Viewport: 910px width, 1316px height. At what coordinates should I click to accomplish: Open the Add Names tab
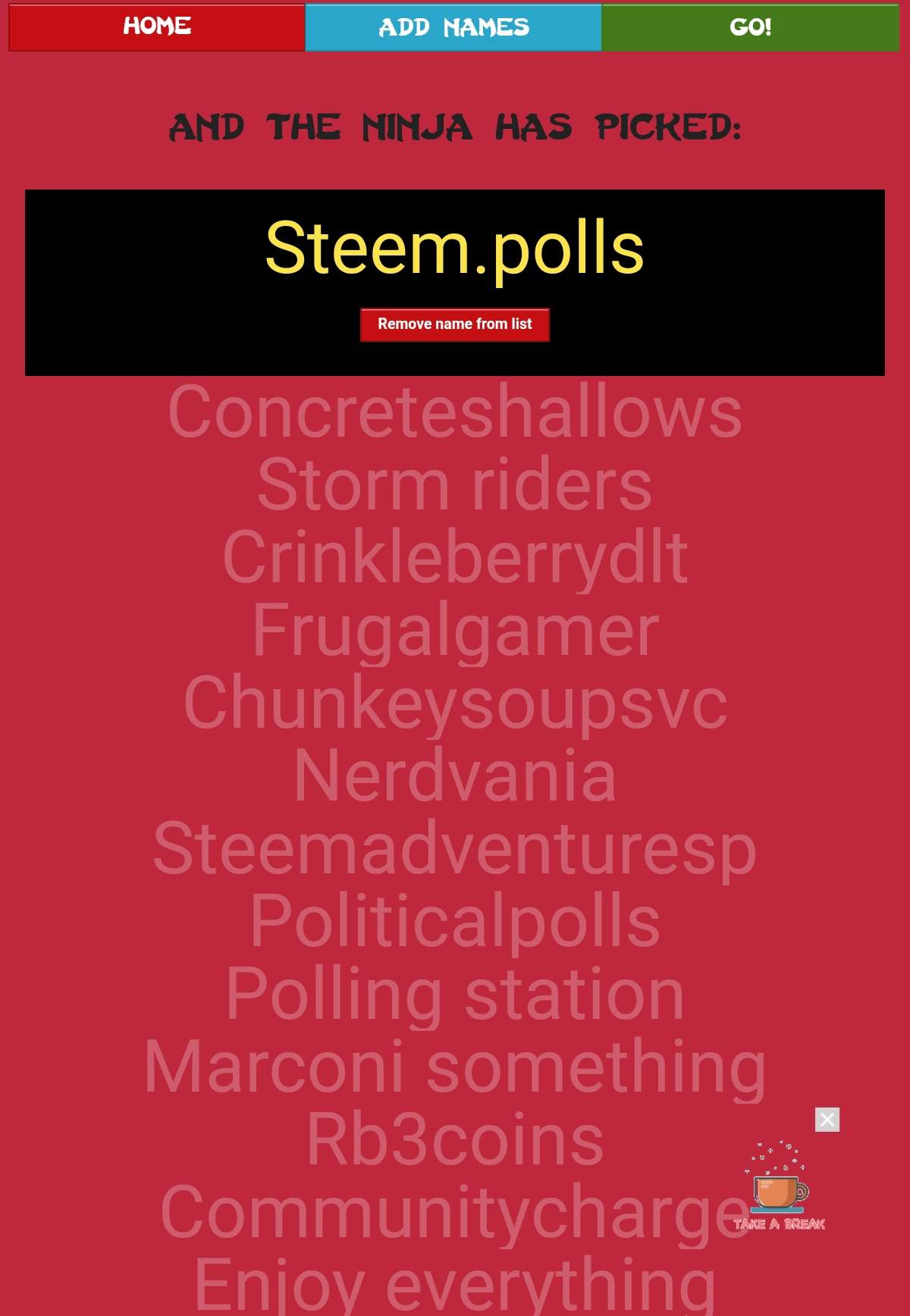click(453, 27)
